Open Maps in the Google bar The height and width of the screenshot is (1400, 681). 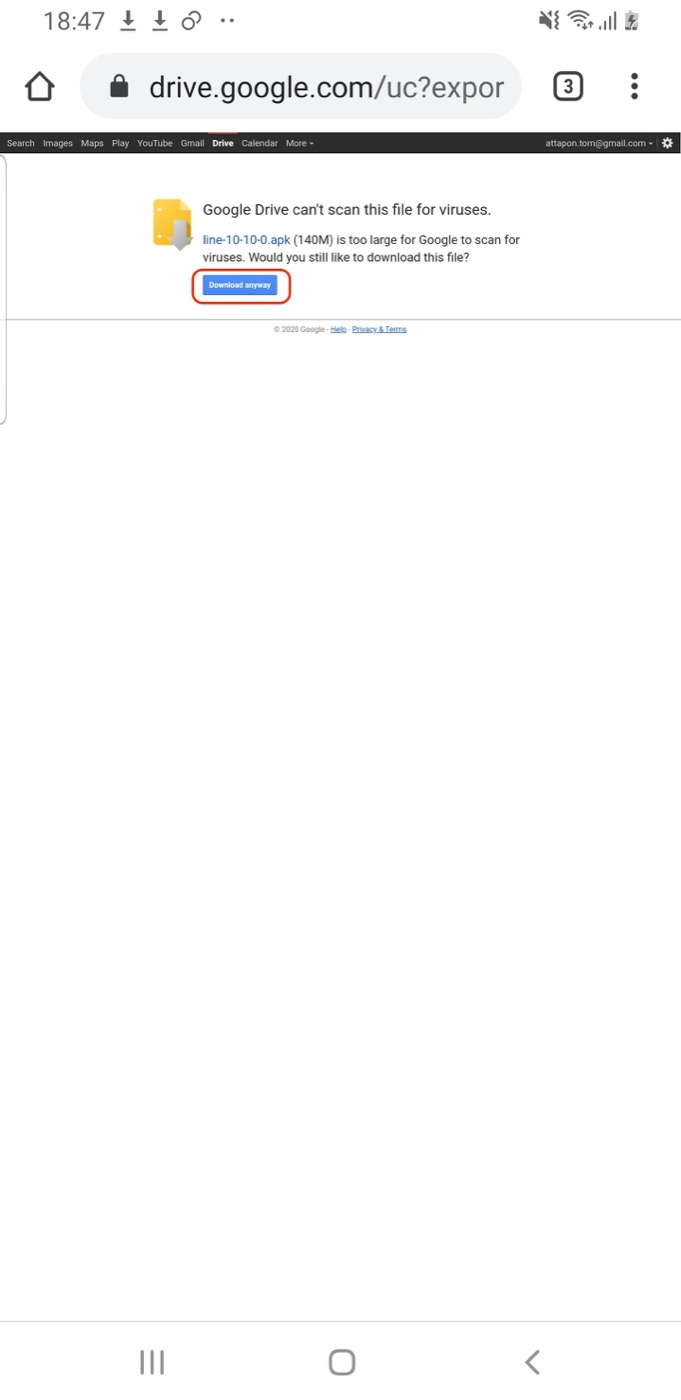point(92,143)
